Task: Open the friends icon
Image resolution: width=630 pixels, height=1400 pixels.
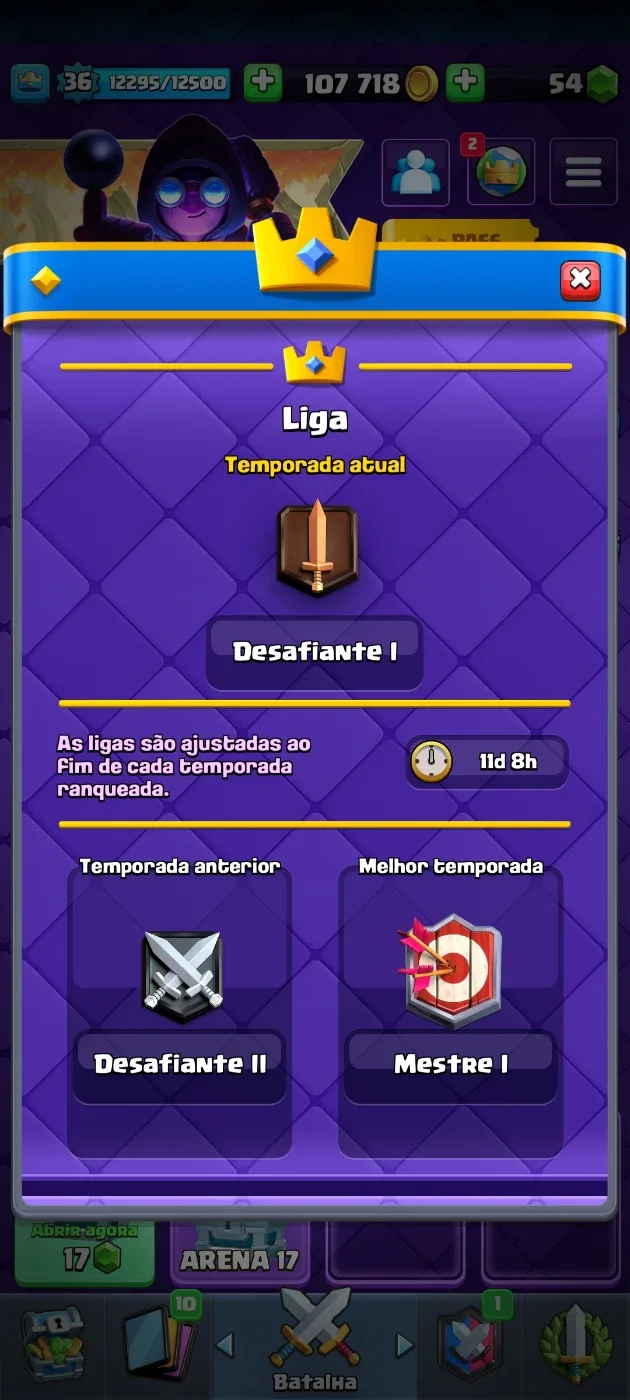Action: click(x=415, y=173)
